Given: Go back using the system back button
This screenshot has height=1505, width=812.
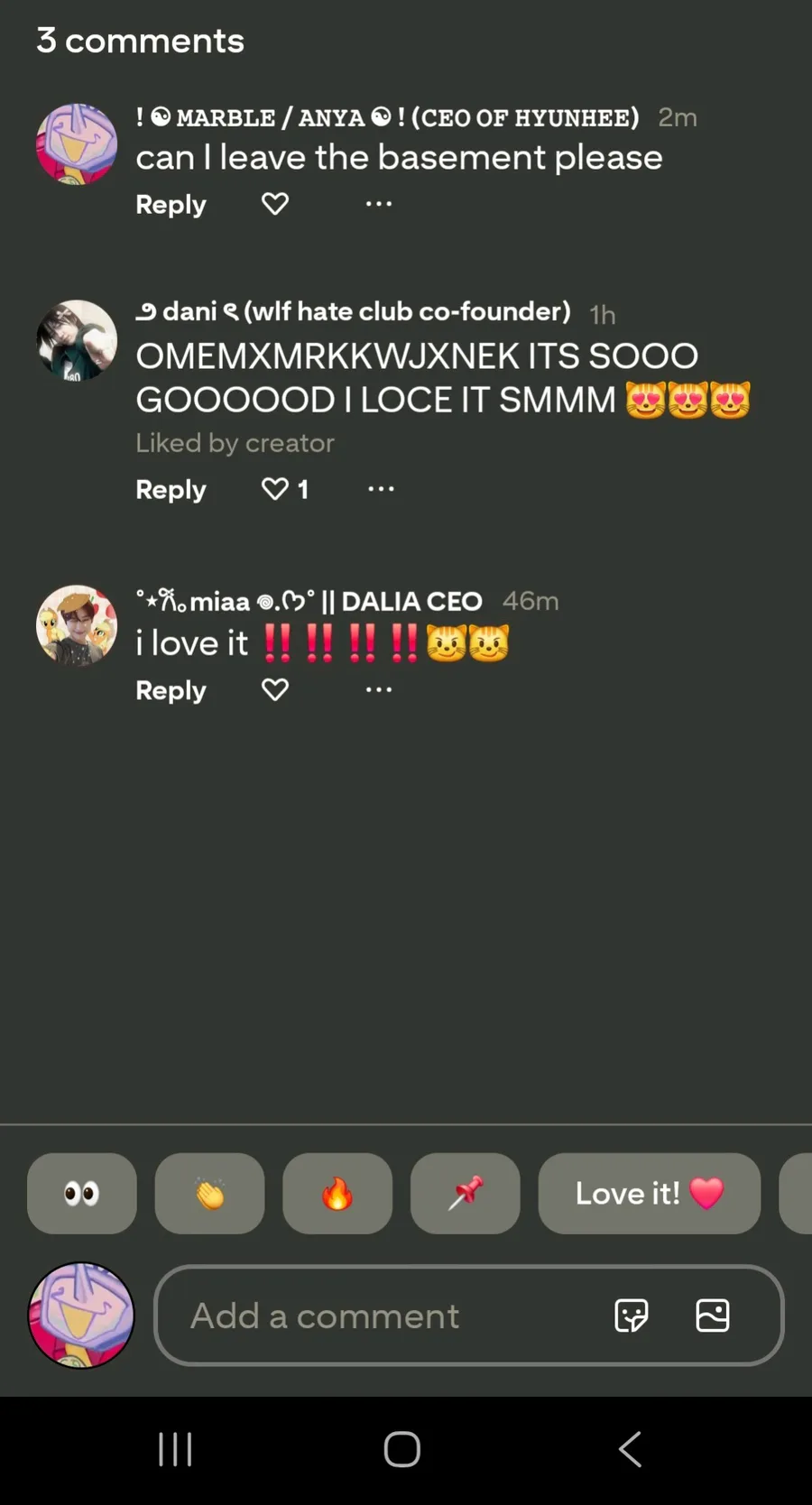Looking at the screenshot, I should 630,1450.
